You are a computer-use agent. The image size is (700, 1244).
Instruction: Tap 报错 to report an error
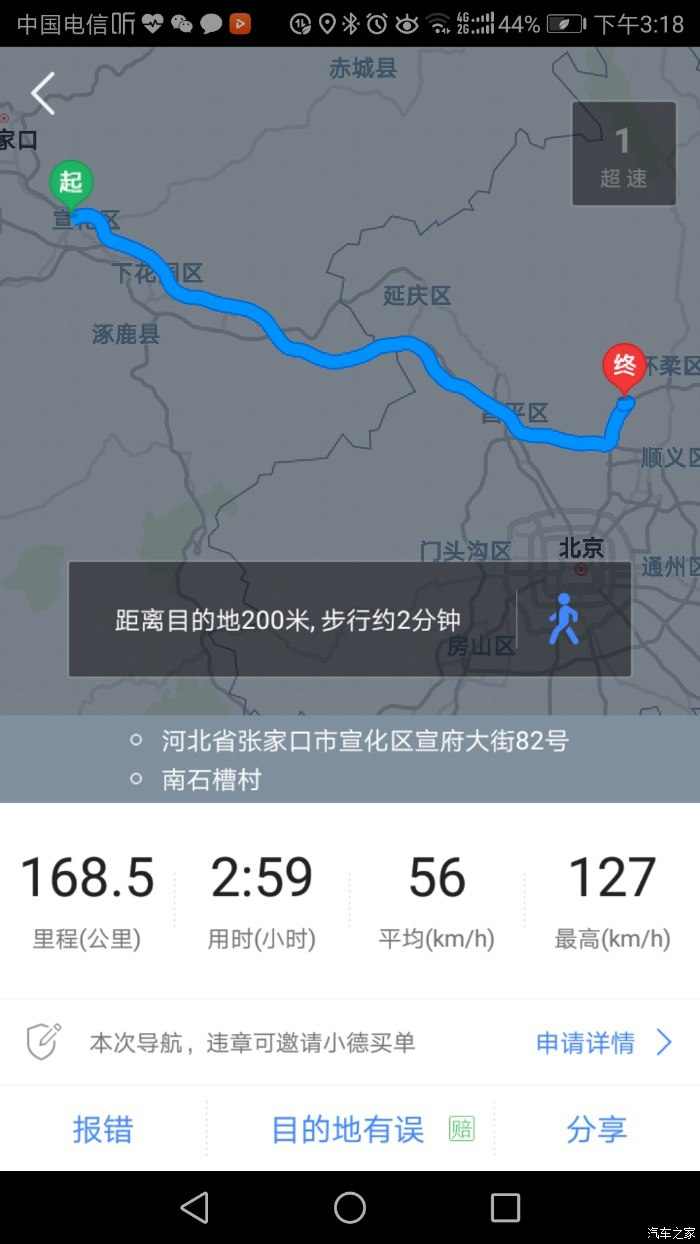[103, 1129]
